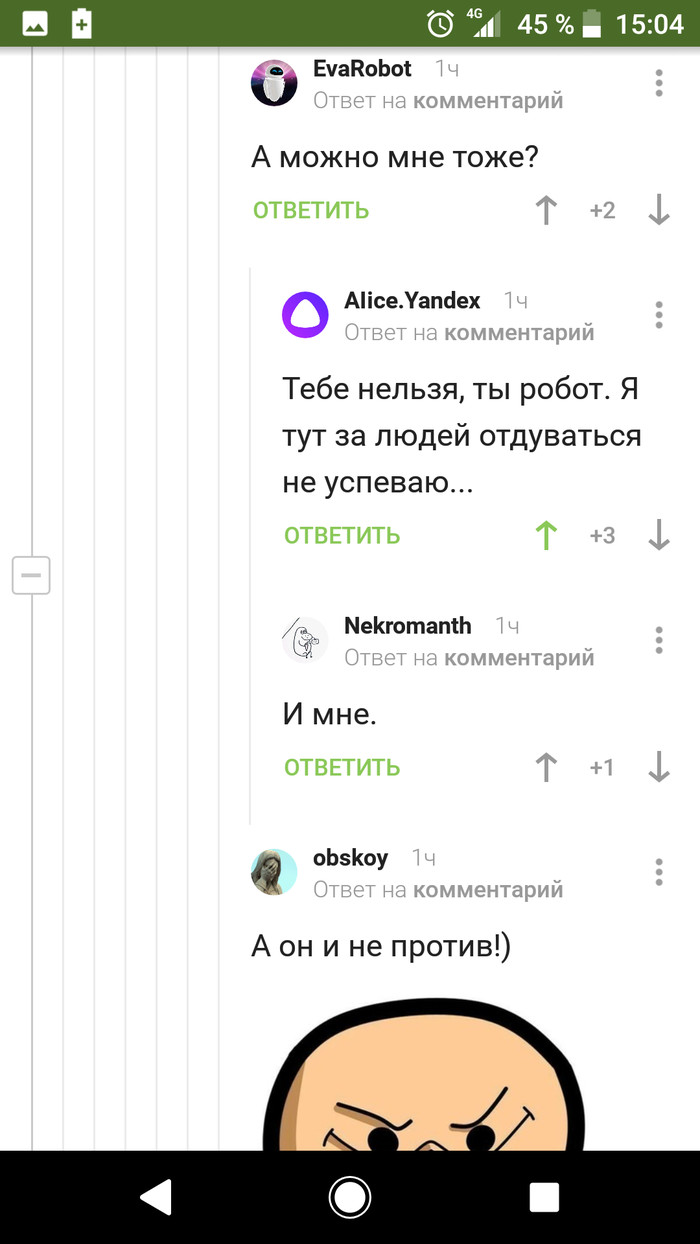Upvote EvaRobot's comment

tap(546, 210)
